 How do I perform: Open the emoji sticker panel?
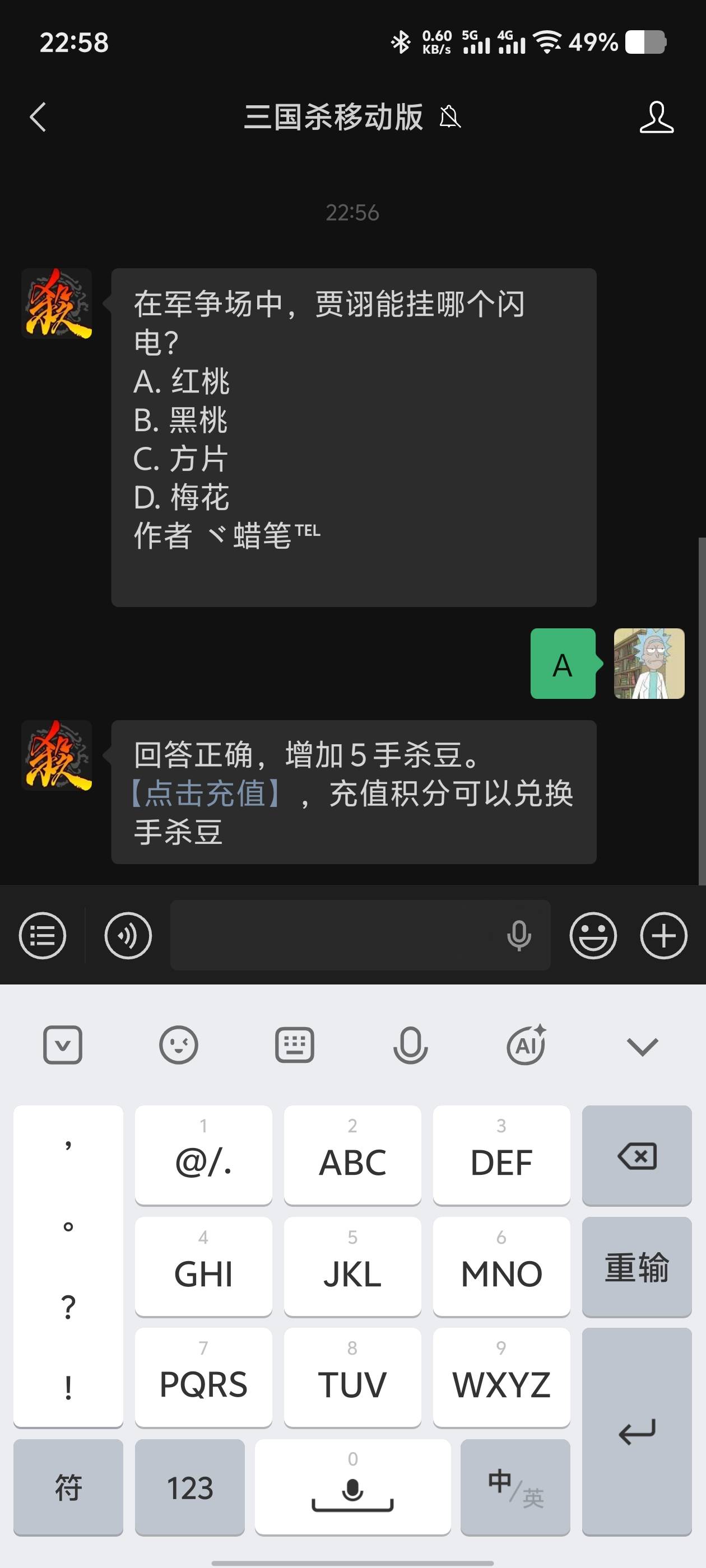pos(593,936)
